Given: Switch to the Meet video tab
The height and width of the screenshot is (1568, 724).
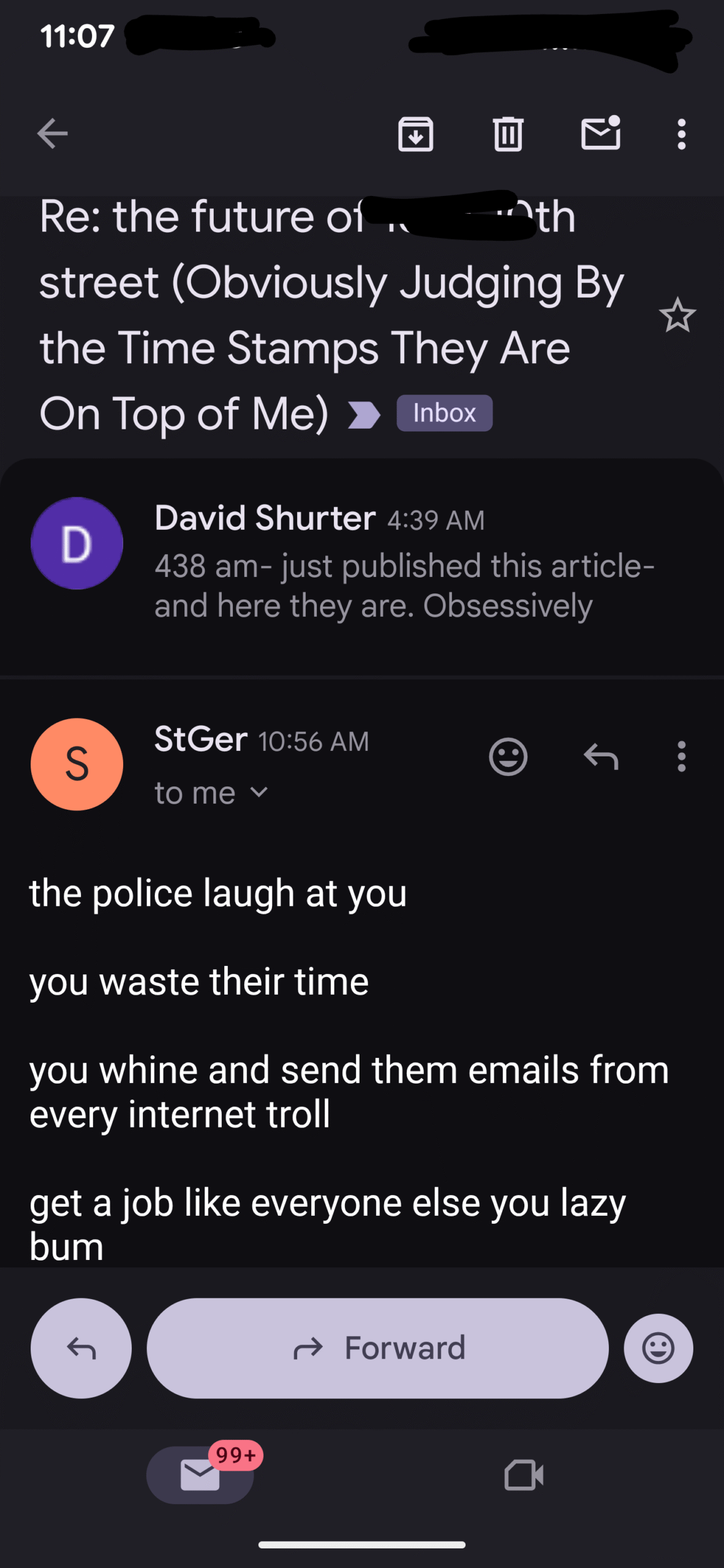Looking at the screenshot, I should pos(524,1475).
